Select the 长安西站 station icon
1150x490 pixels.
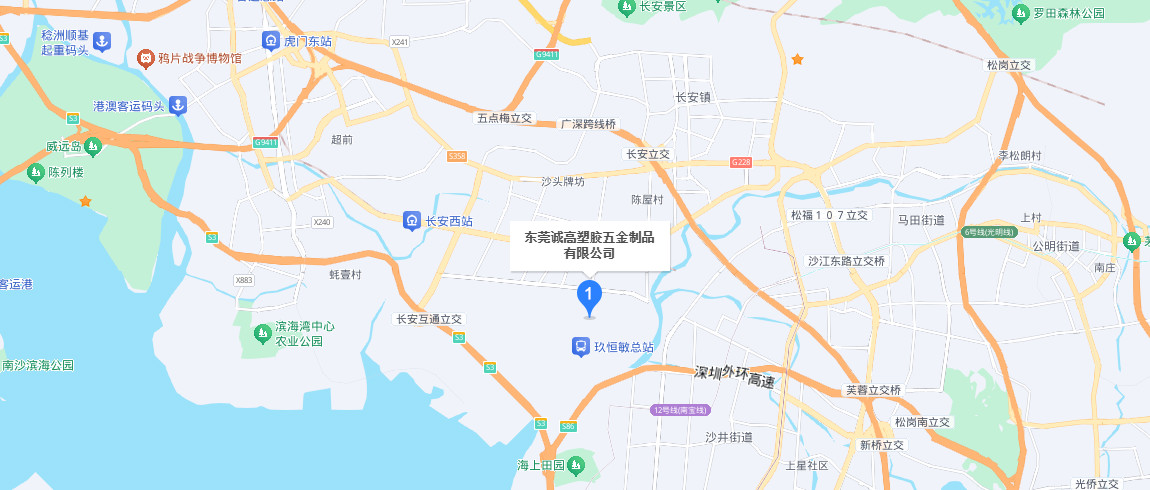[x=411, y=221]
